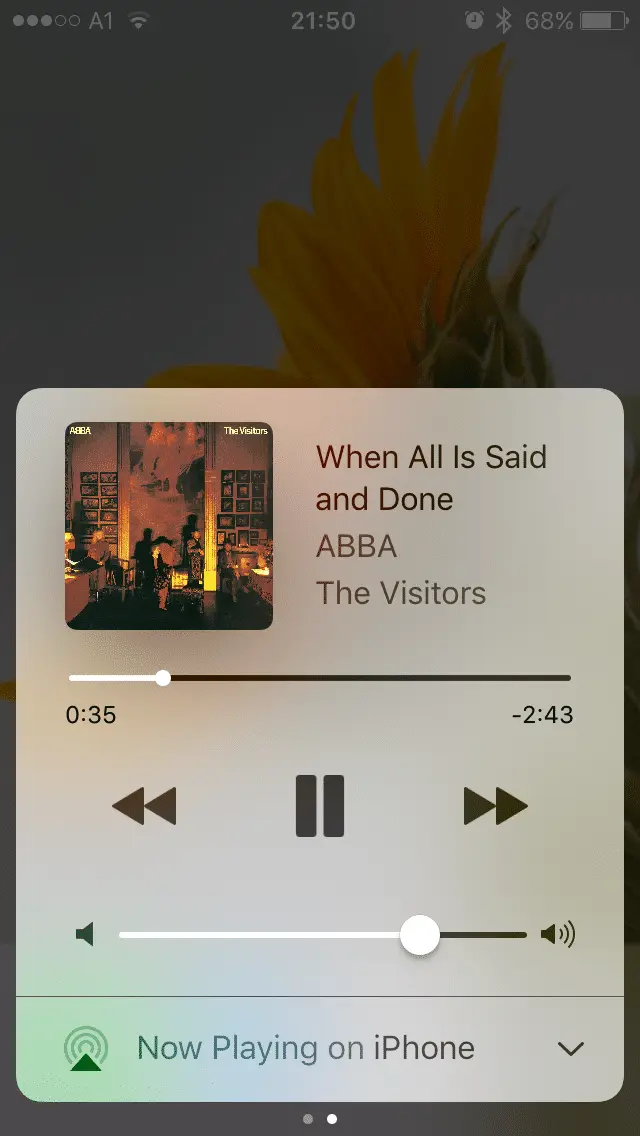Go back to the previous track
Viewport: 640px width, 1136px height.
(x=144, y=805)
